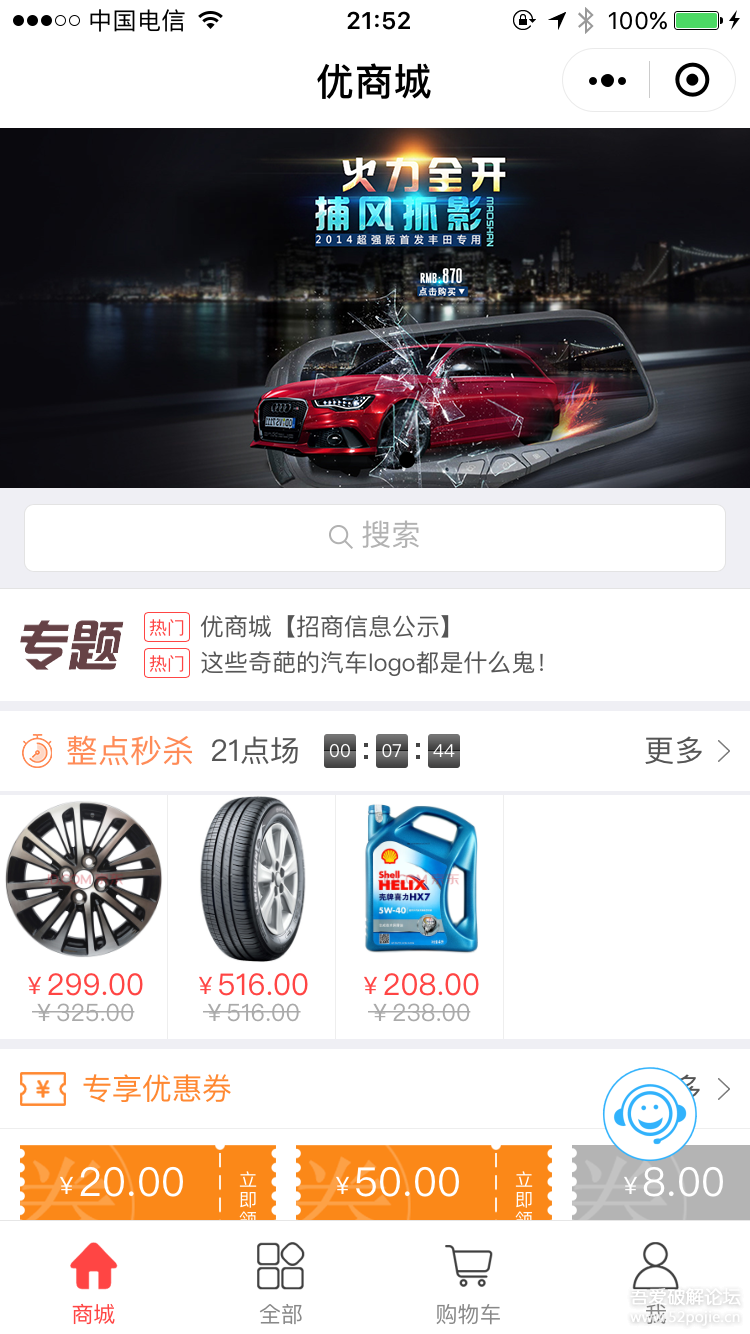
Task: Open the dash cam promotional banner
Action: 375,308
